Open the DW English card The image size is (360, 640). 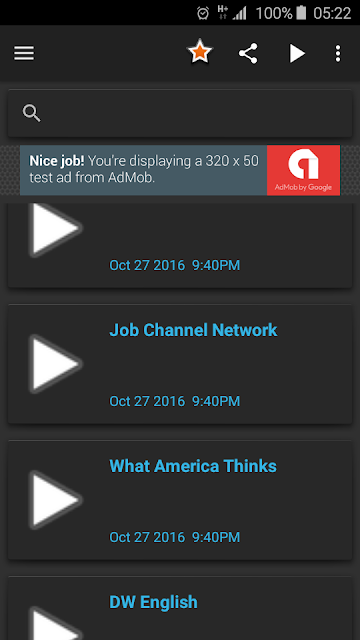(180, 608)
